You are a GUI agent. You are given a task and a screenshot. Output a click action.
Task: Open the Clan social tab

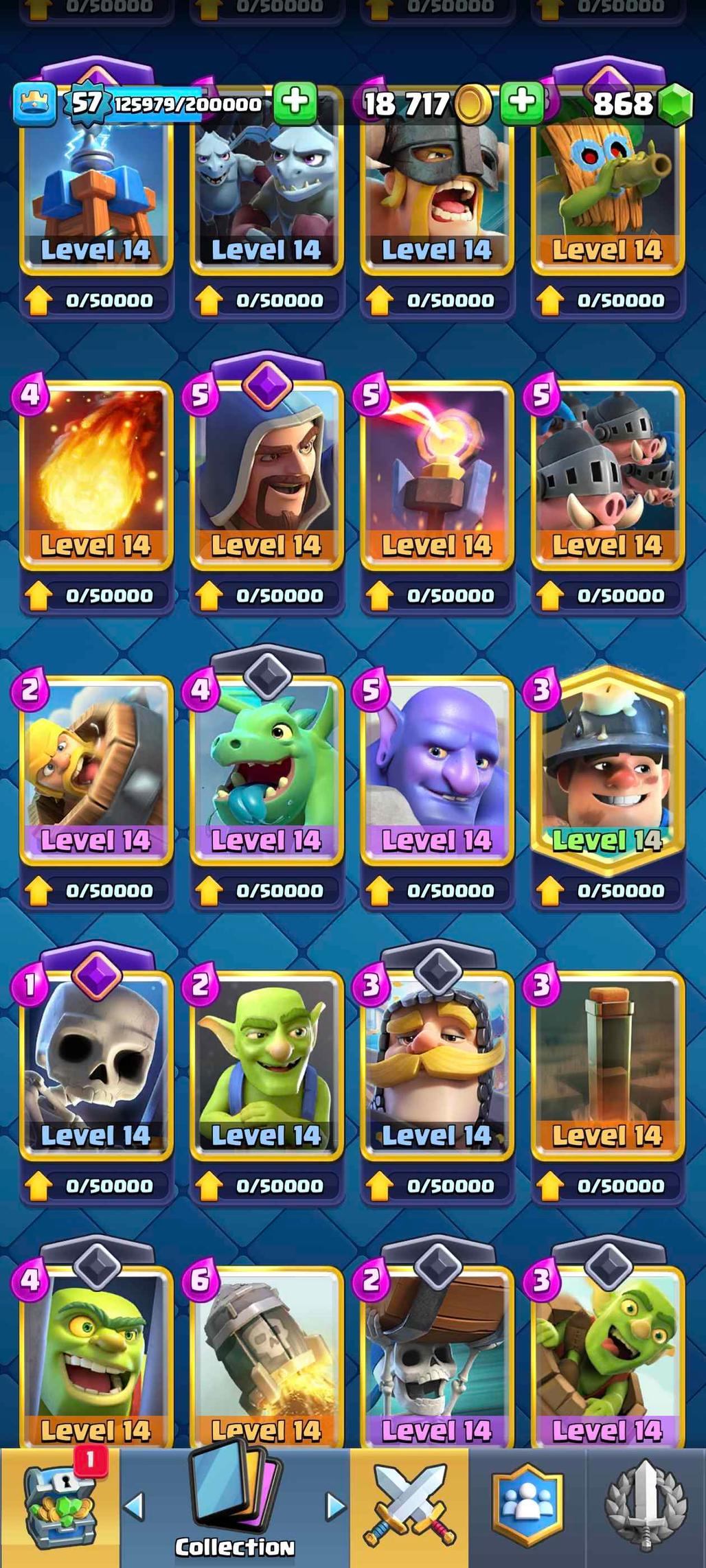point(527,1508)
